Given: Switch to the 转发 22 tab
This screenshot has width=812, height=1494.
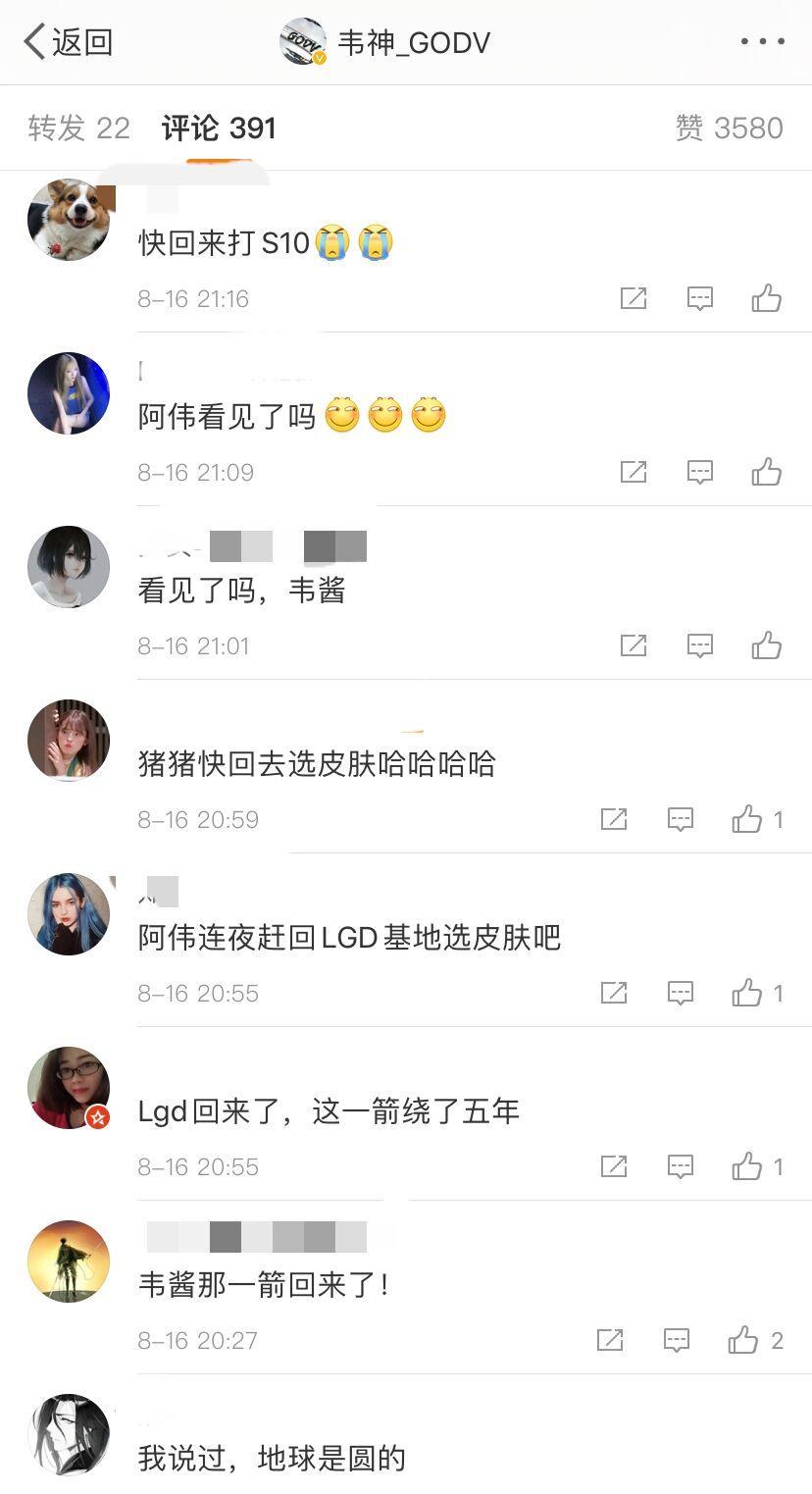Looking at the screenshot, I should point(78,128).
